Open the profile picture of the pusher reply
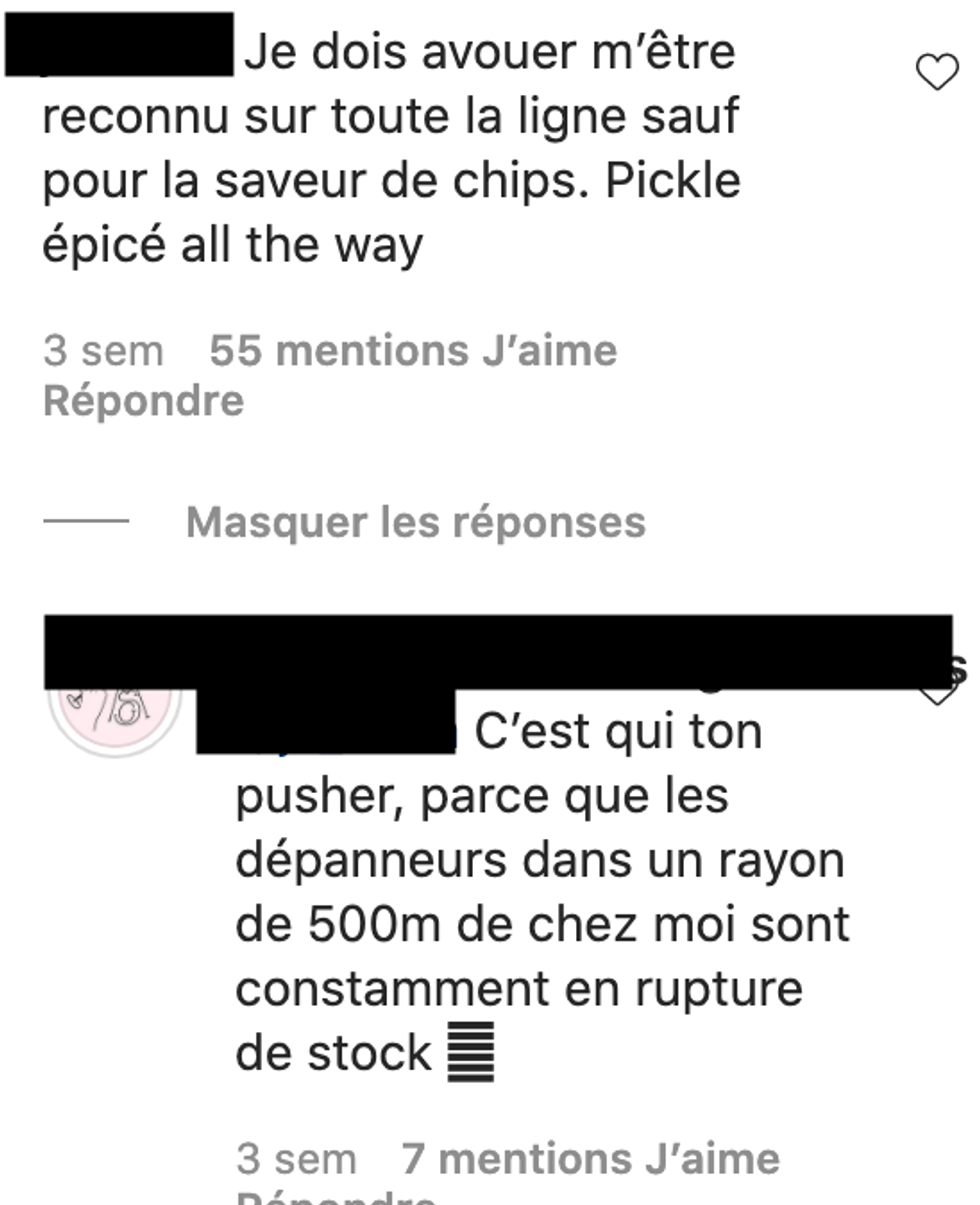980x1205 pixels. 115,714
